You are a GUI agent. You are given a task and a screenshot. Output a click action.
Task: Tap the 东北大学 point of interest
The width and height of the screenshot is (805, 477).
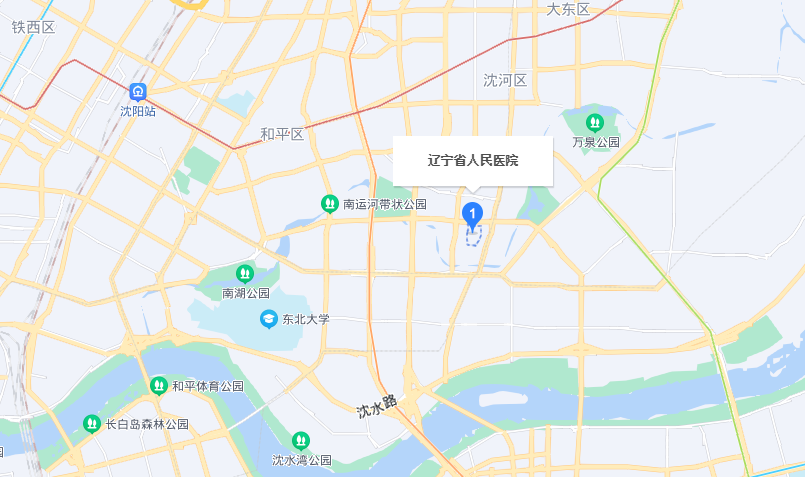(268, 319)
